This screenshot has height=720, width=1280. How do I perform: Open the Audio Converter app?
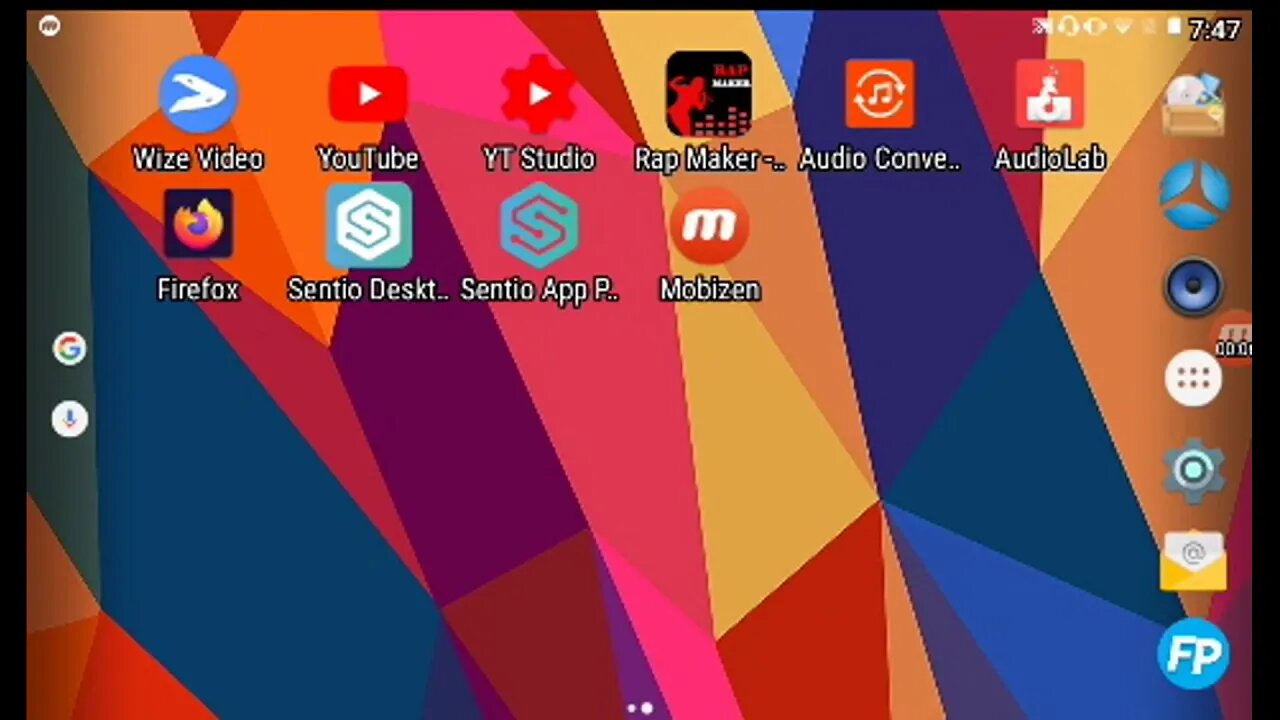(880, 96)
